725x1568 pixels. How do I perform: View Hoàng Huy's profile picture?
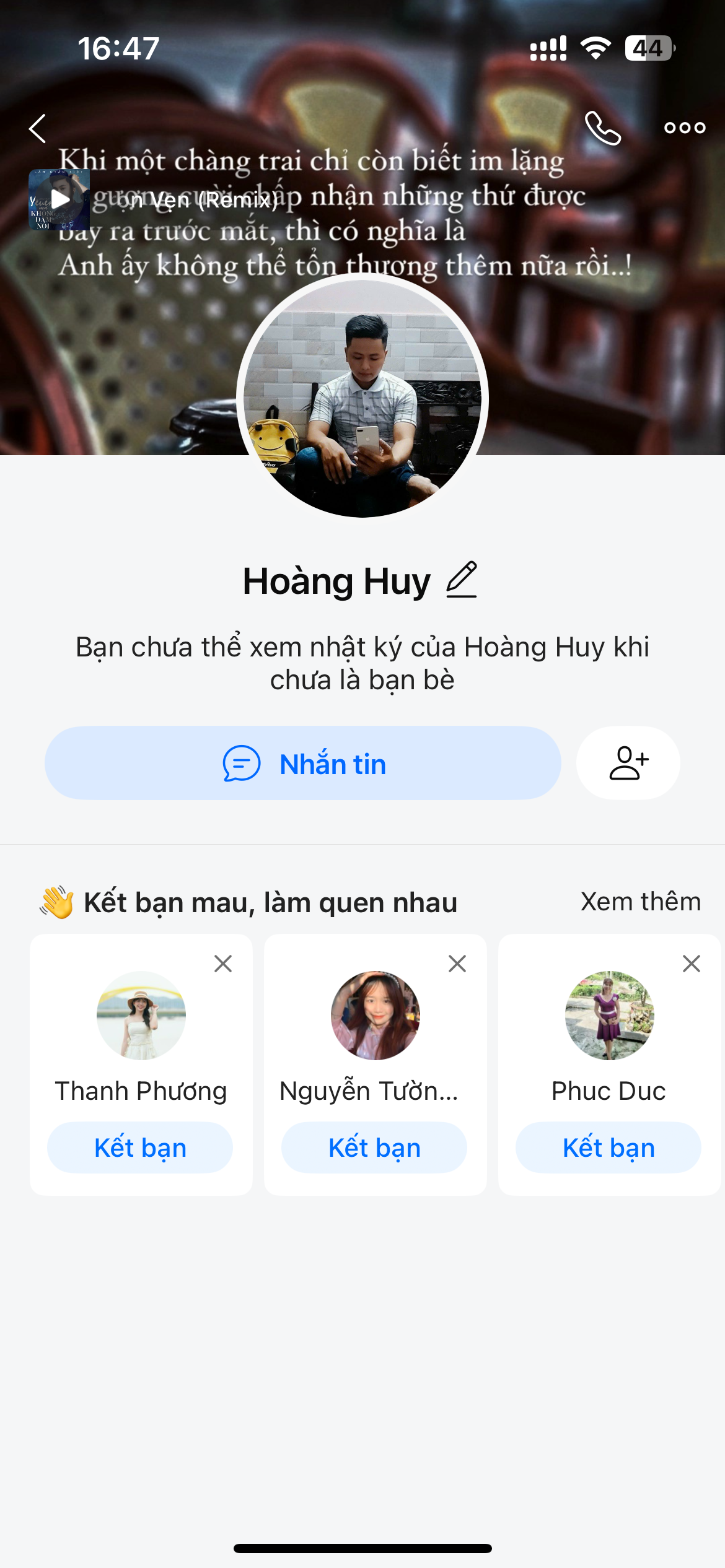coord(362,396)
